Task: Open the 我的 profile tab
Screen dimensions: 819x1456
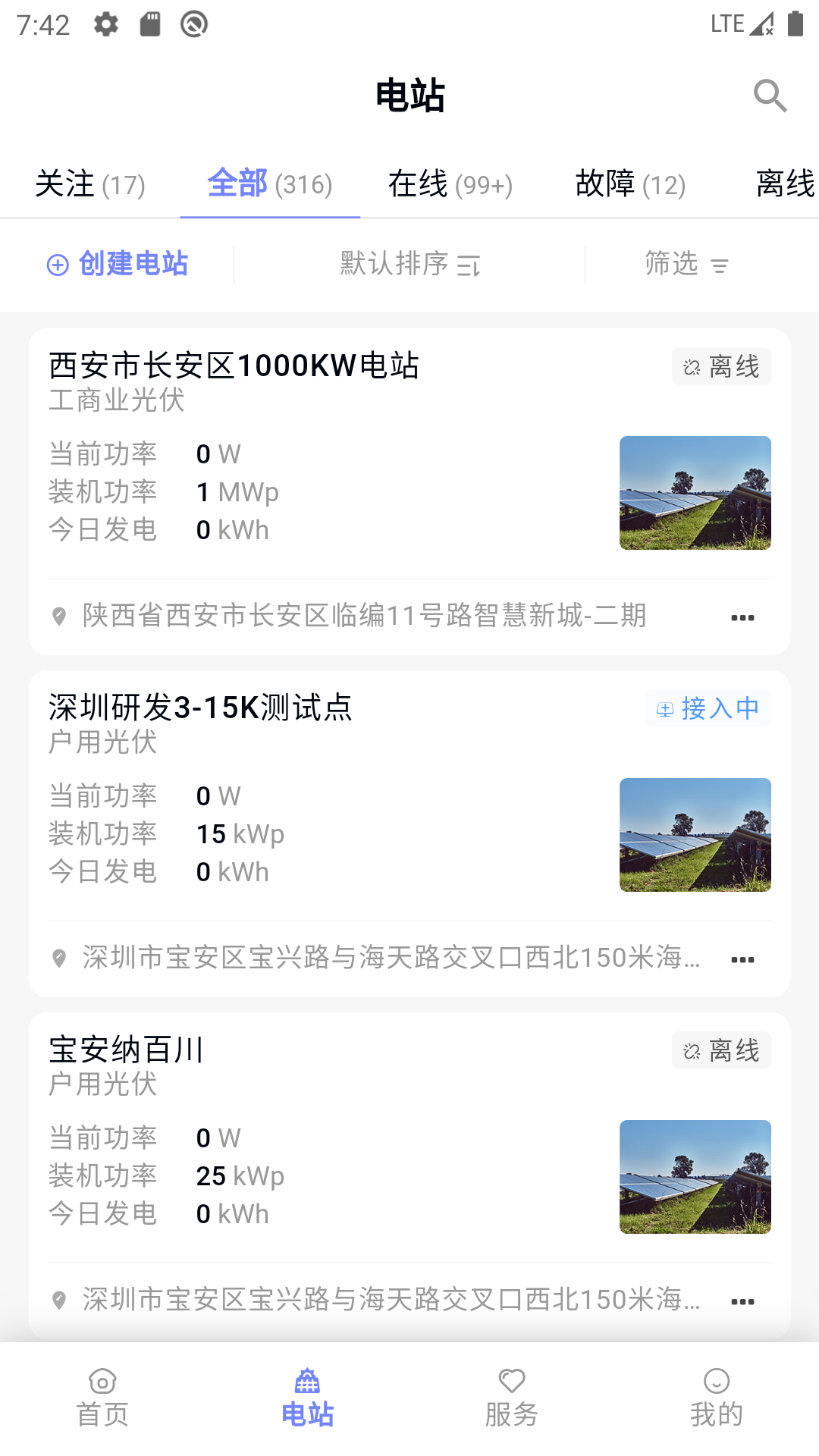Action: (717, 1398)
